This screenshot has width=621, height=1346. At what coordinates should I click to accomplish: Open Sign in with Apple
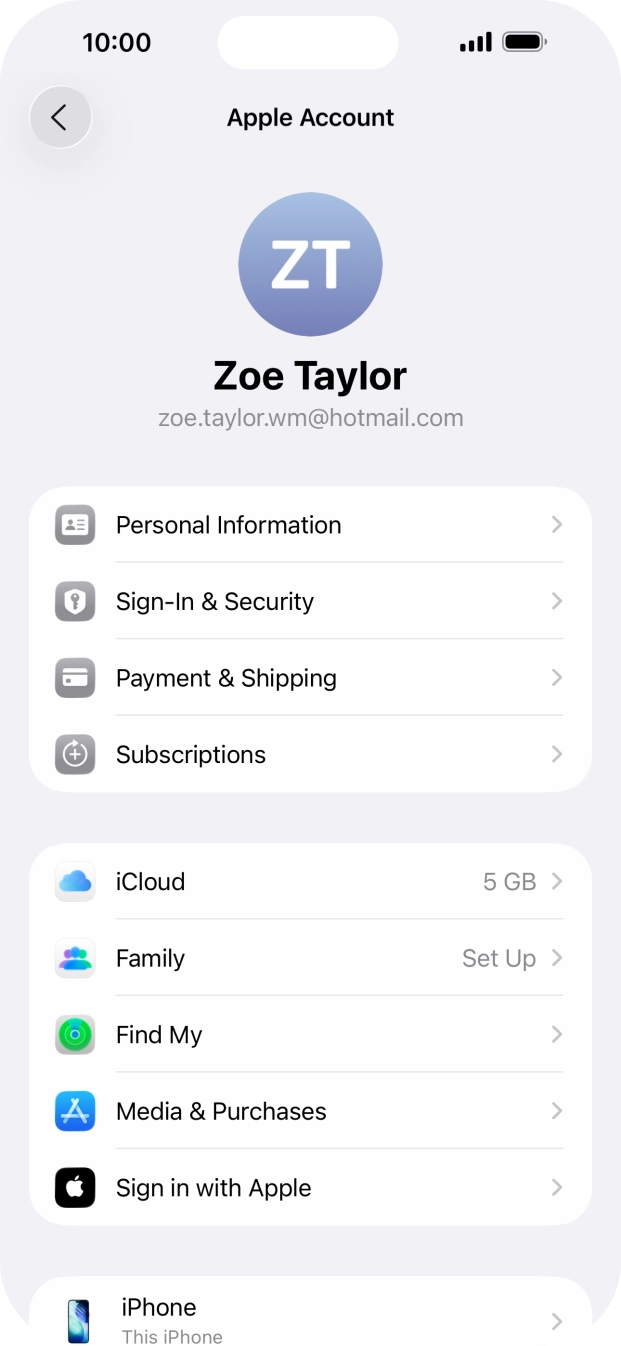pos(310,1188)
